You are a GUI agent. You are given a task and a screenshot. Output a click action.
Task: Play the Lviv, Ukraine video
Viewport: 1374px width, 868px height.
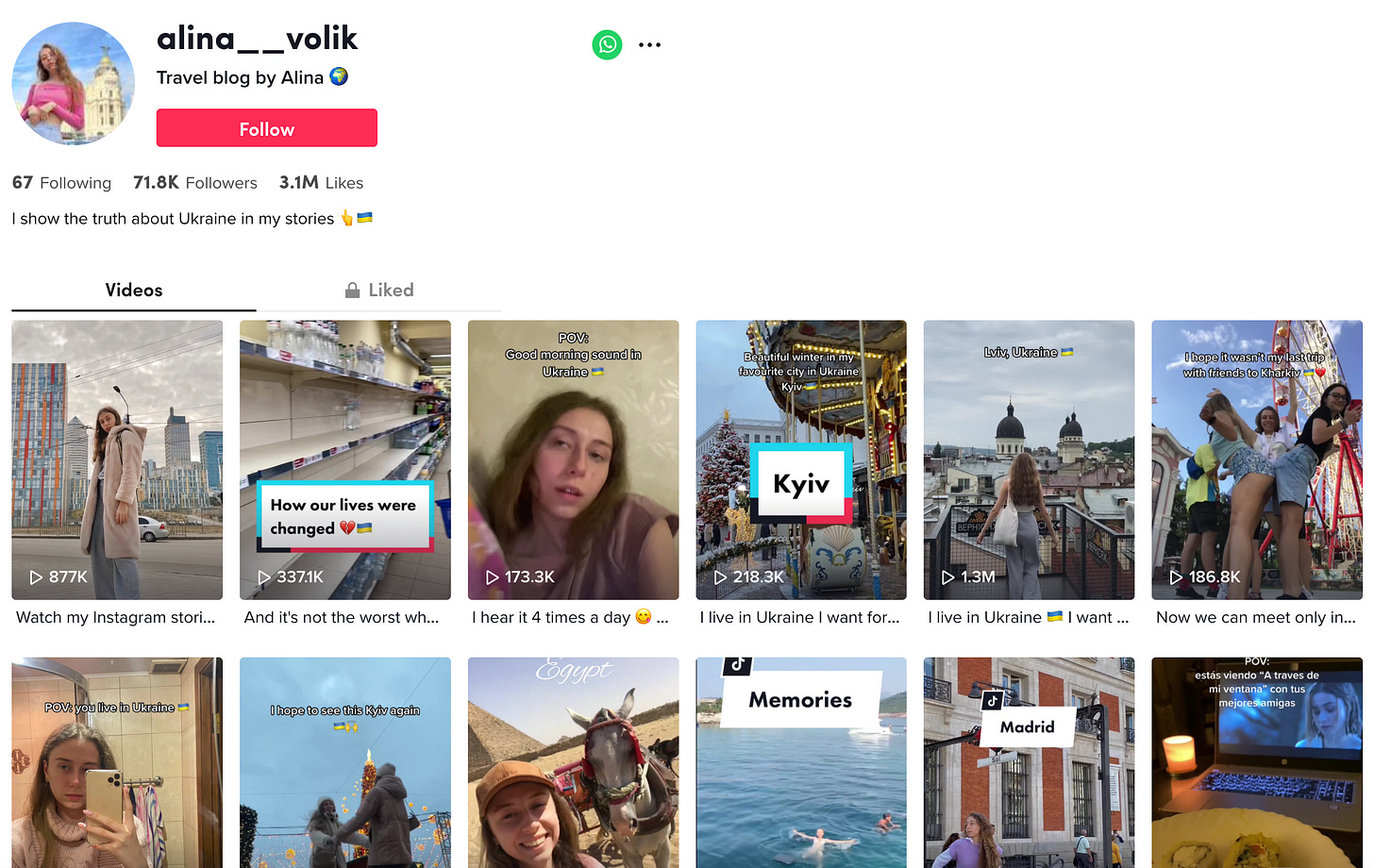(1029, 459)
